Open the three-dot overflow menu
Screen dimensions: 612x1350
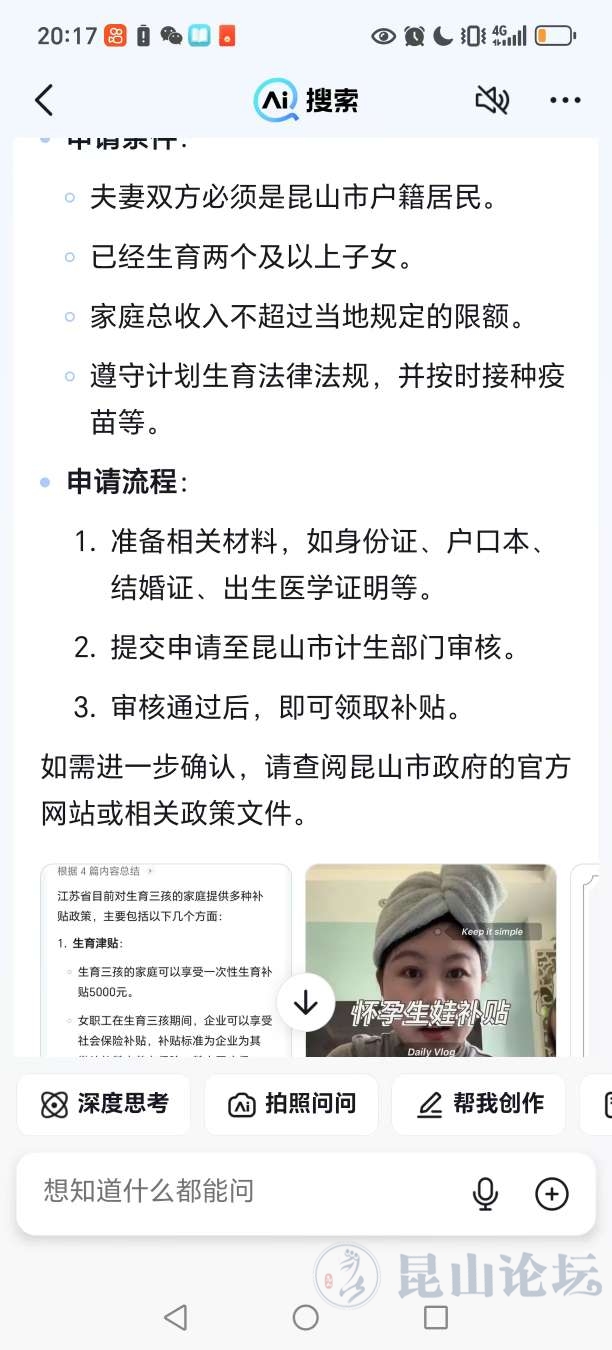(x=565, y=100)
